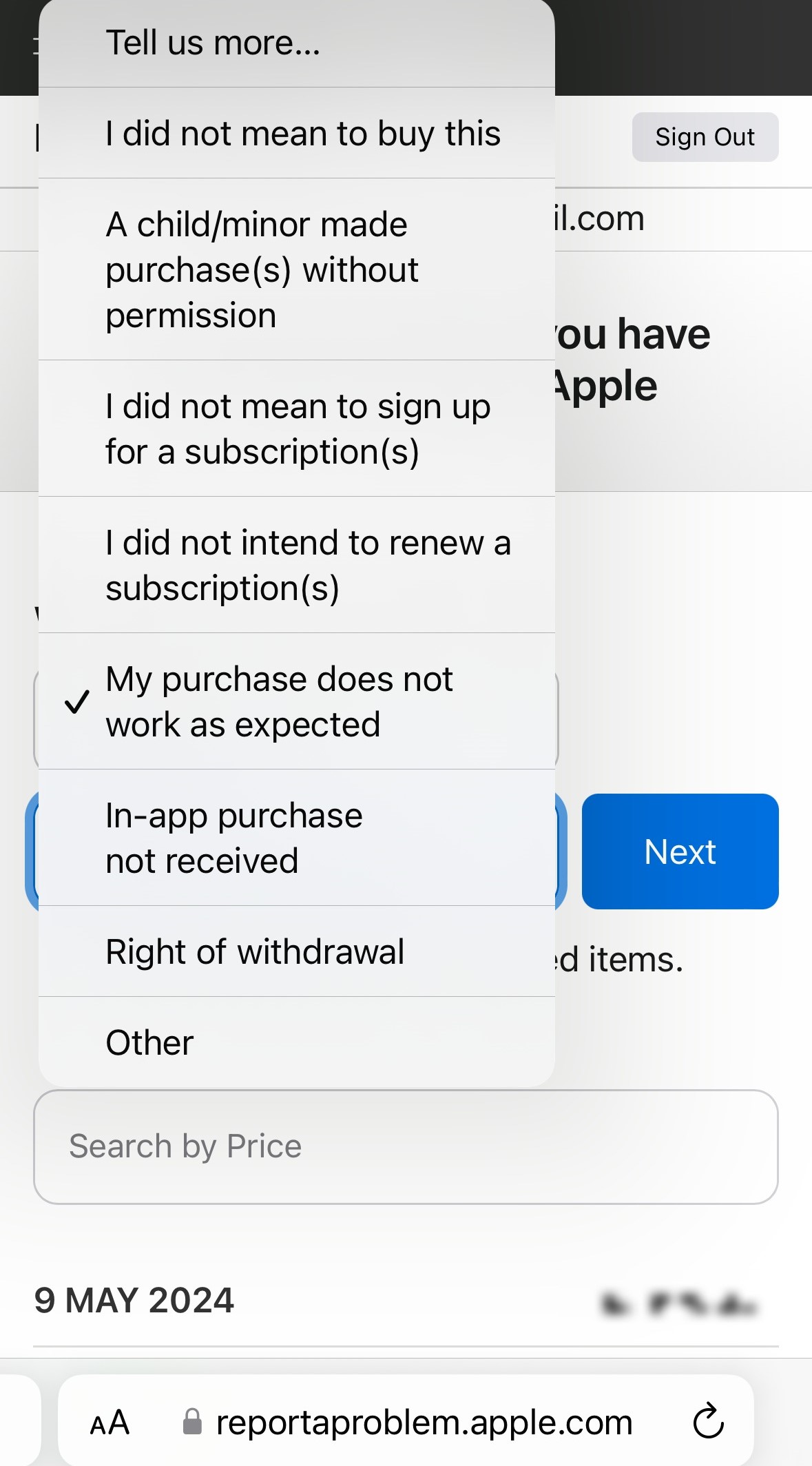812x1466 pixels.
Task: Pick 'I did not mean to sign up for a subscription(s)'
Action: click(x=297, y=429)
